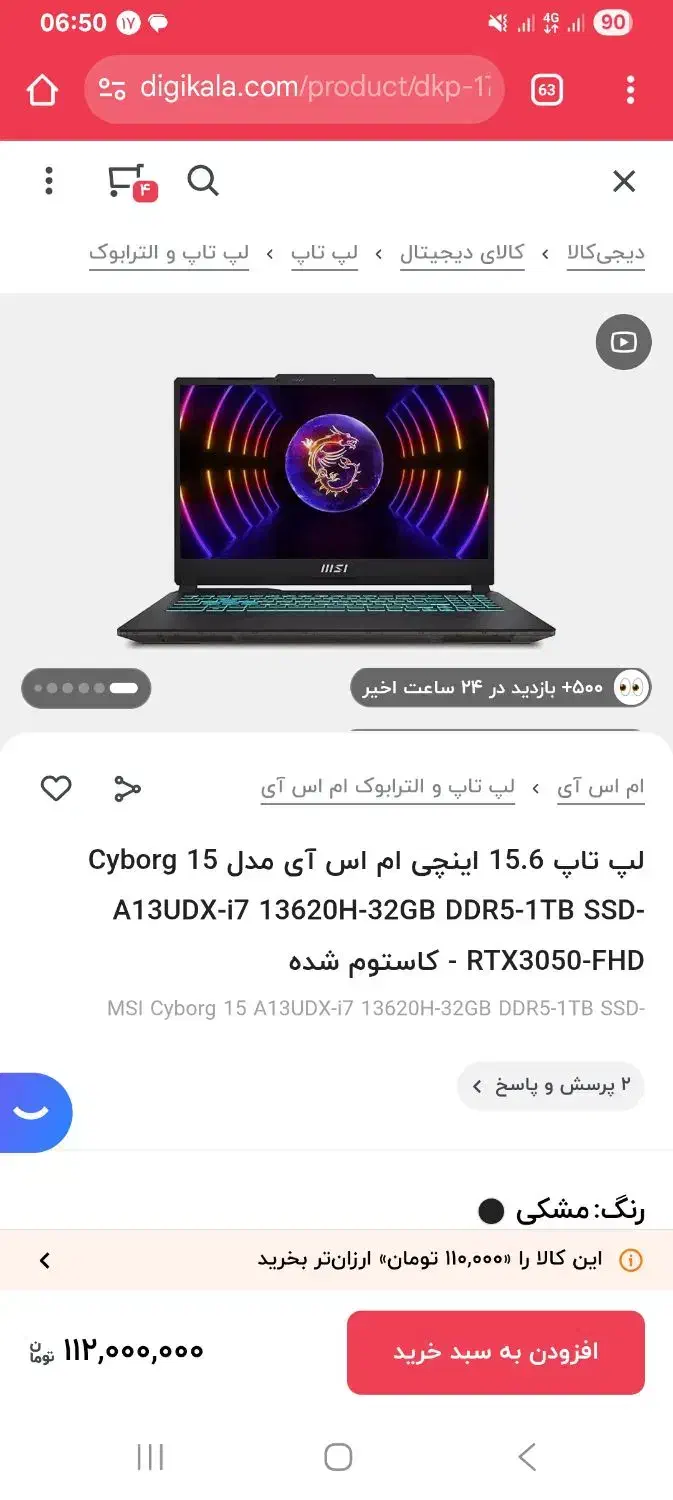
Task: Open the browser tab switcher showing 63
Action: tap(547, 90)
